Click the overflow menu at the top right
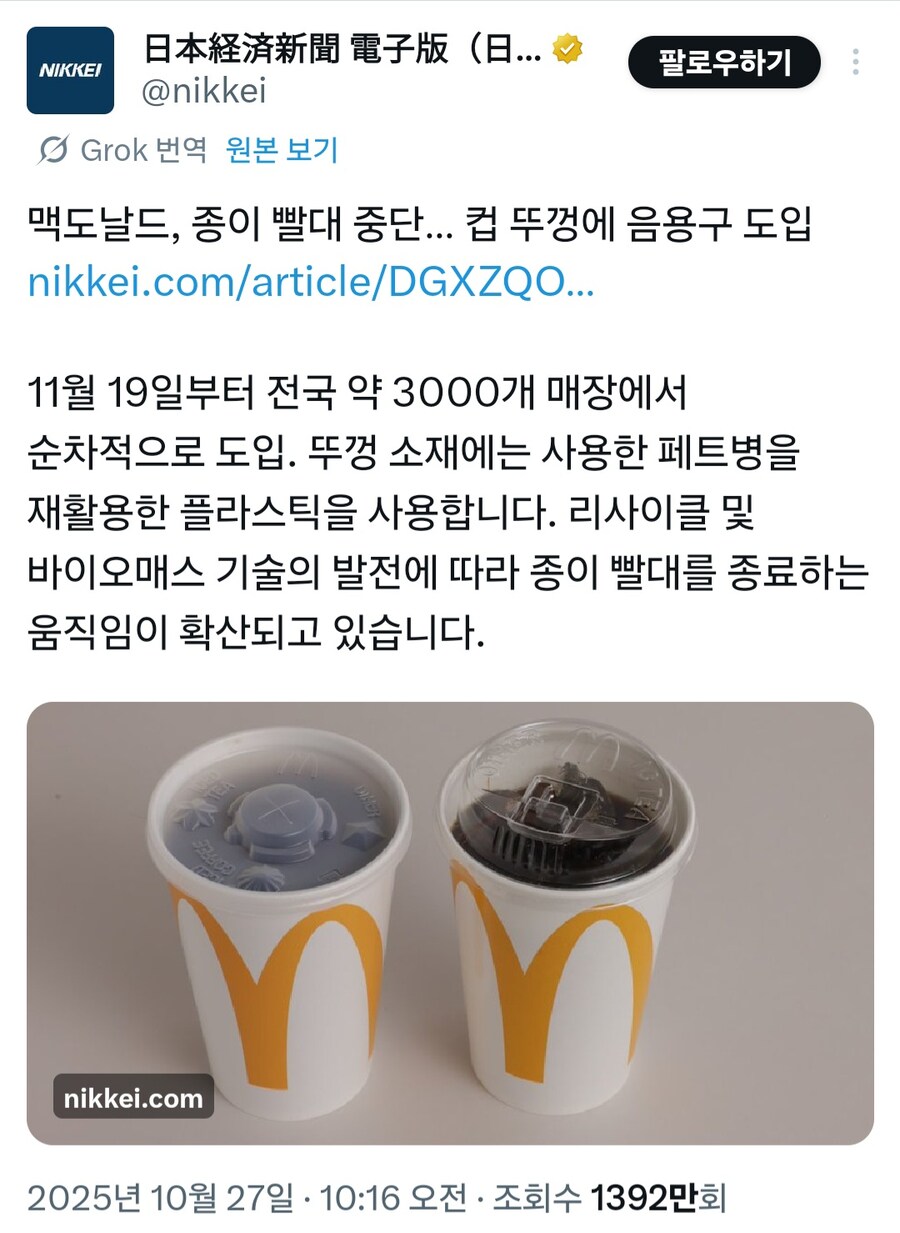Viewport: 900px width, 1233px height. tap(855, 62)
